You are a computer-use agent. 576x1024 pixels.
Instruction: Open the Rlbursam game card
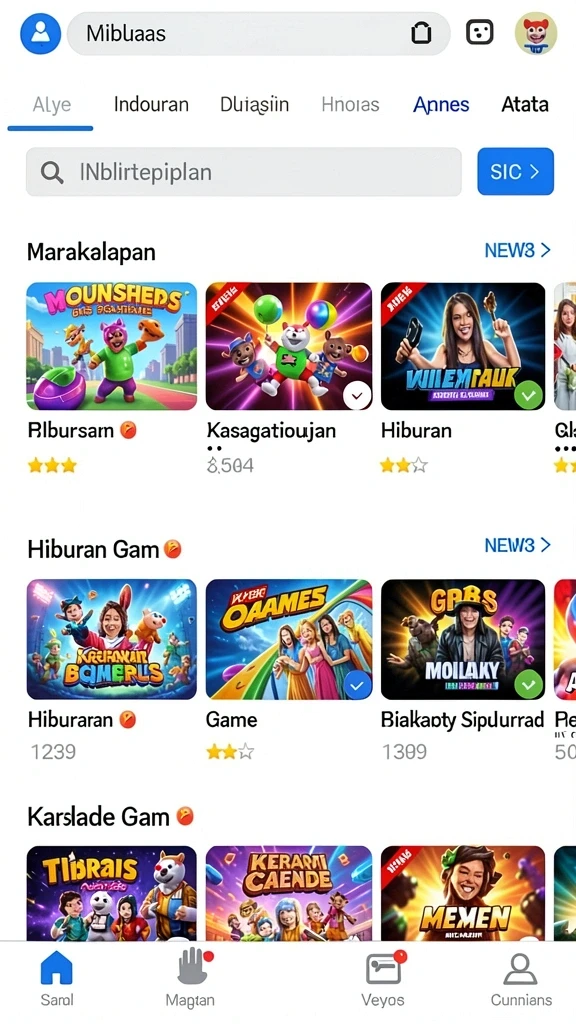(111, 377)
